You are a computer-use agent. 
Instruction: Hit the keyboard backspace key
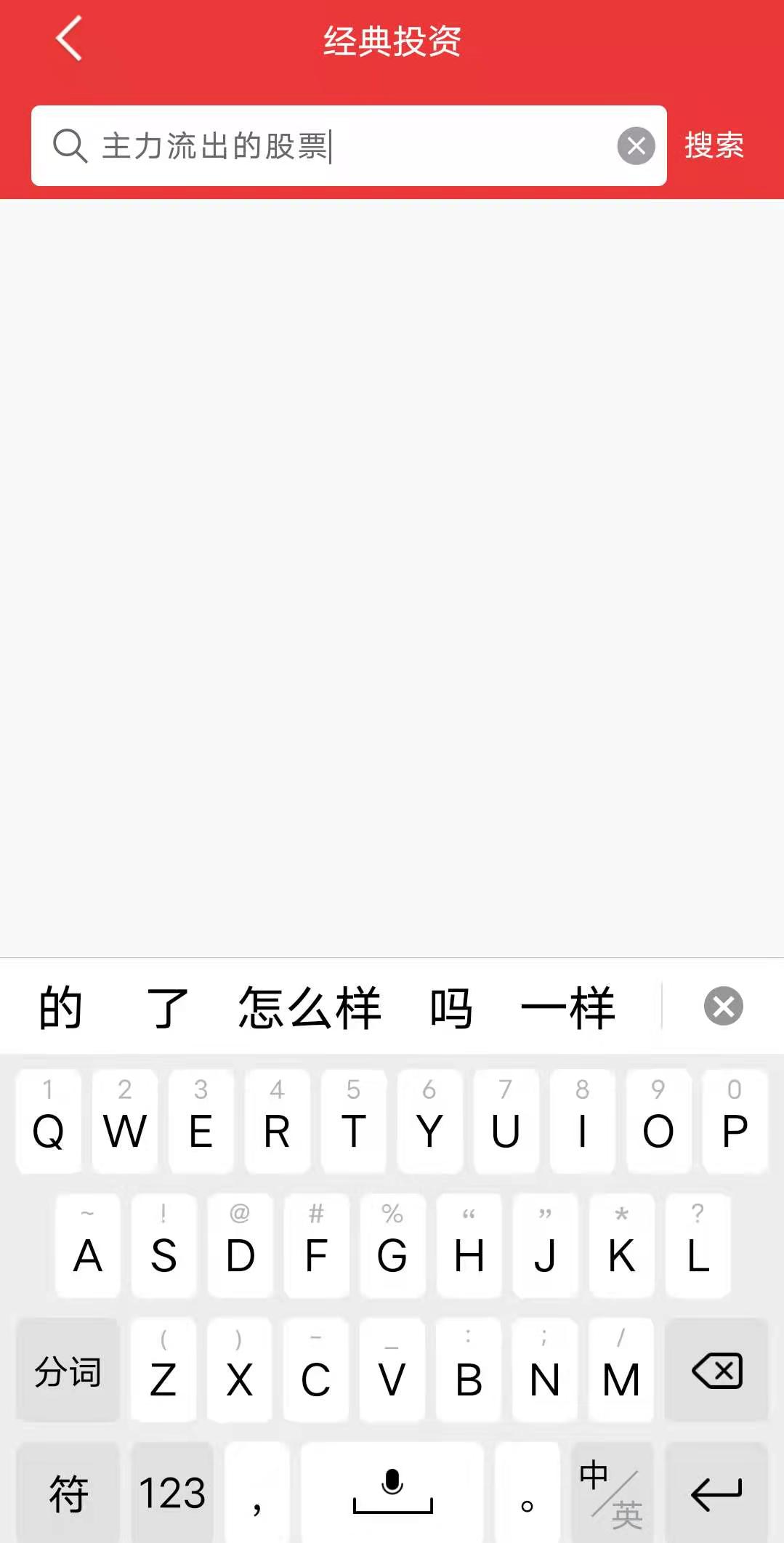pos(716,1371)
